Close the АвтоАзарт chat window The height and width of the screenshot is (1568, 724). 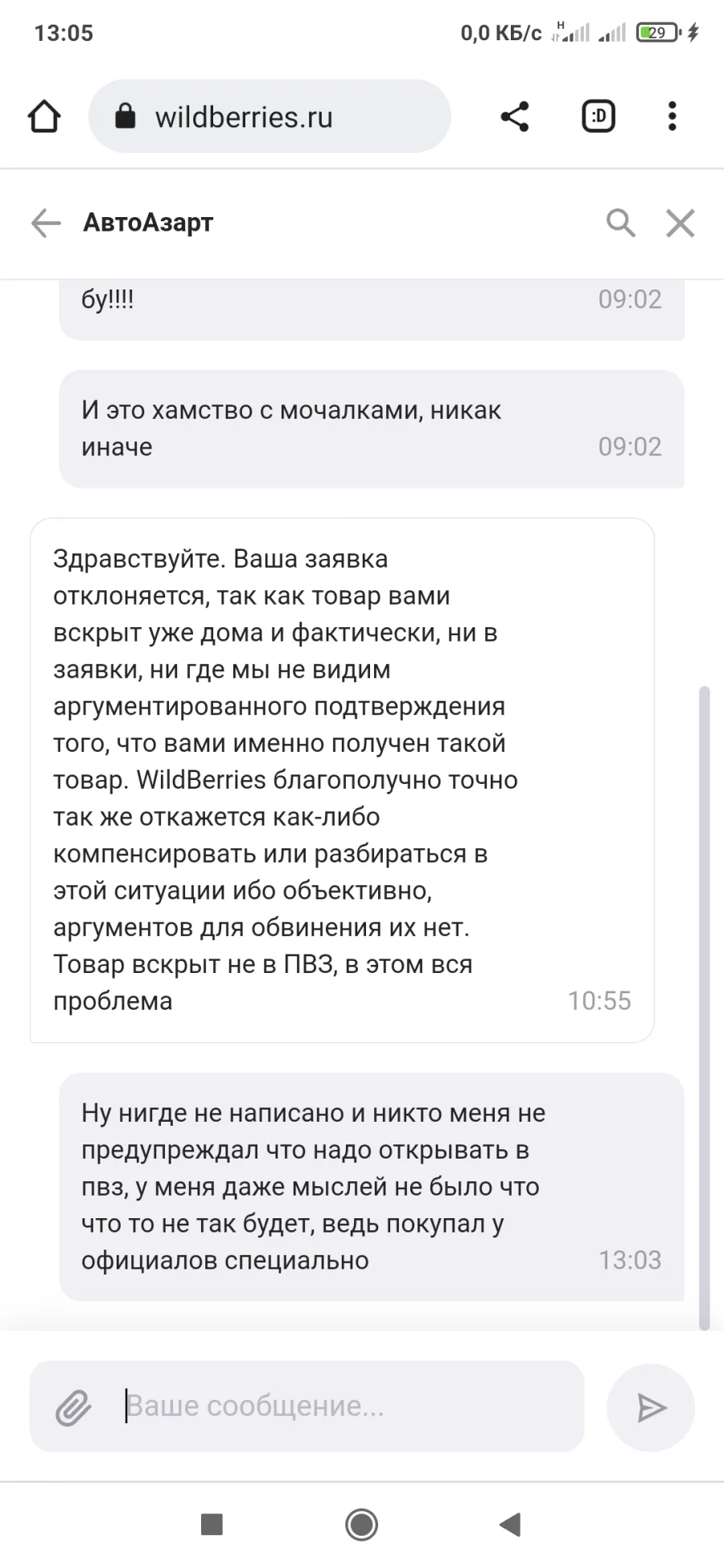[x=681, y=223]
